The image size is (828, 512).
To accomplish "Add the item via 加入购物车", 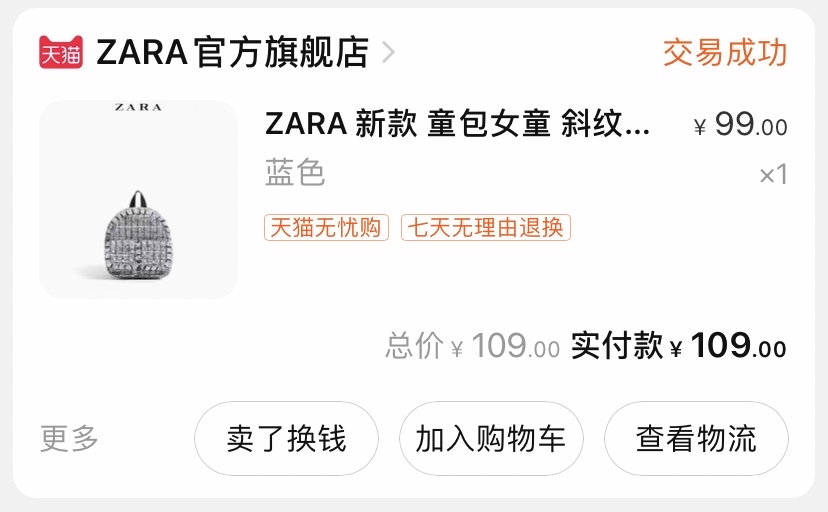I will (491, 439).
